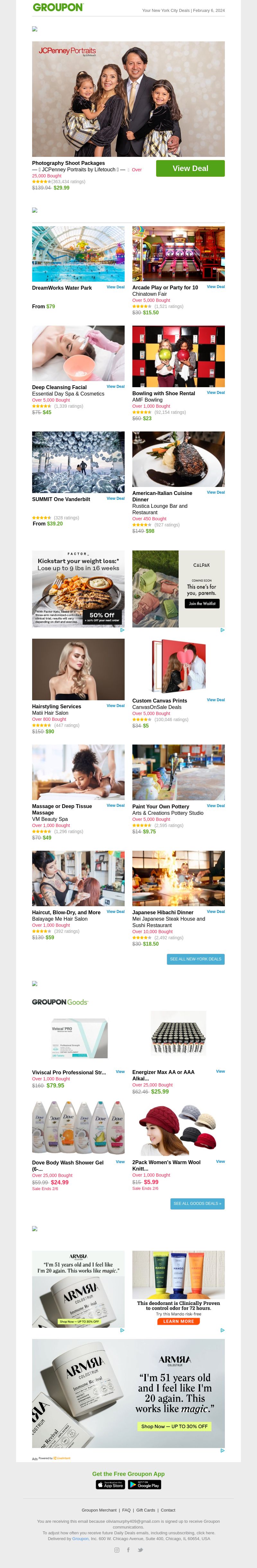See all New York deals
The width and height of the screenshot is (257, 1568).
(196, 959)
